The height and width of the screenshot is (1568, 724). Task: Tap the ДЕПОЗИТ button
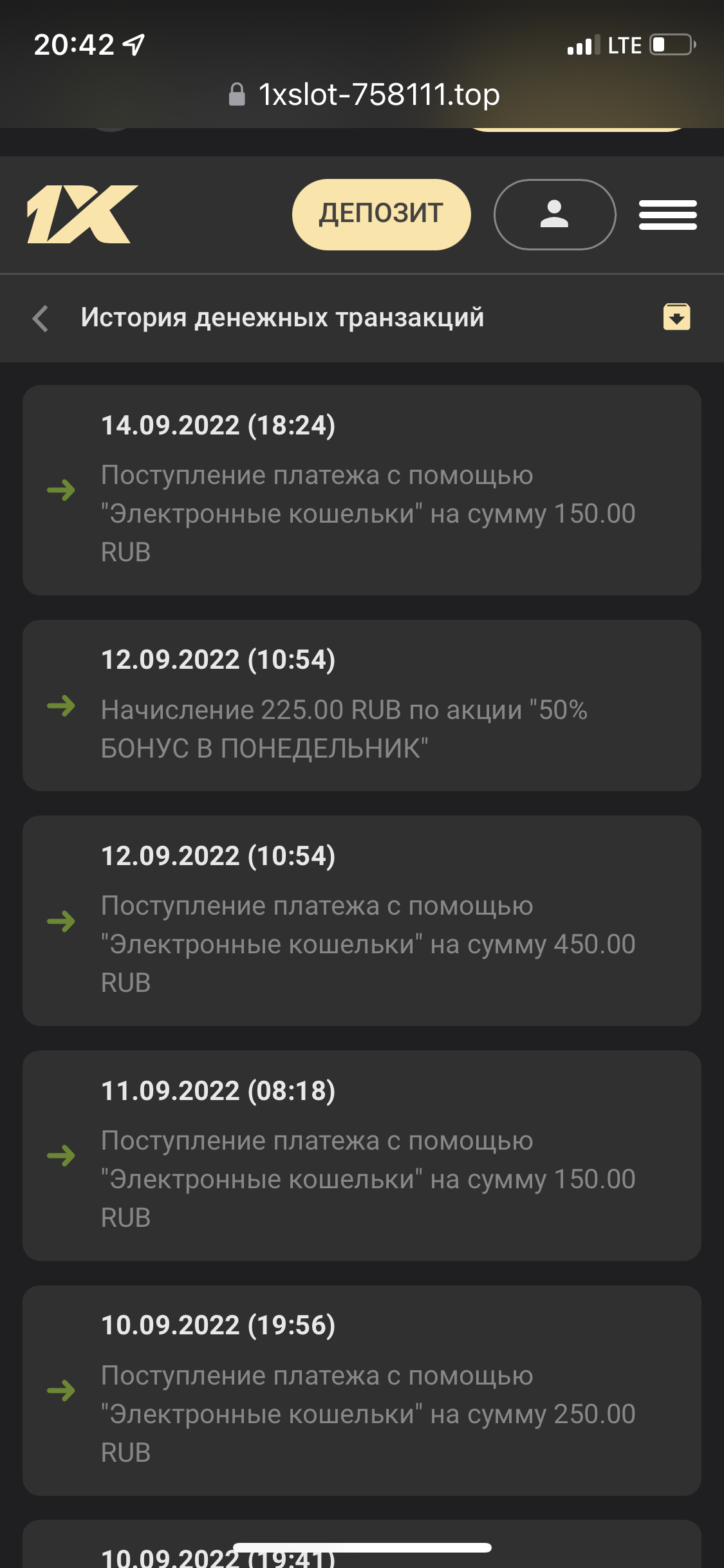[x=381, y=214]
